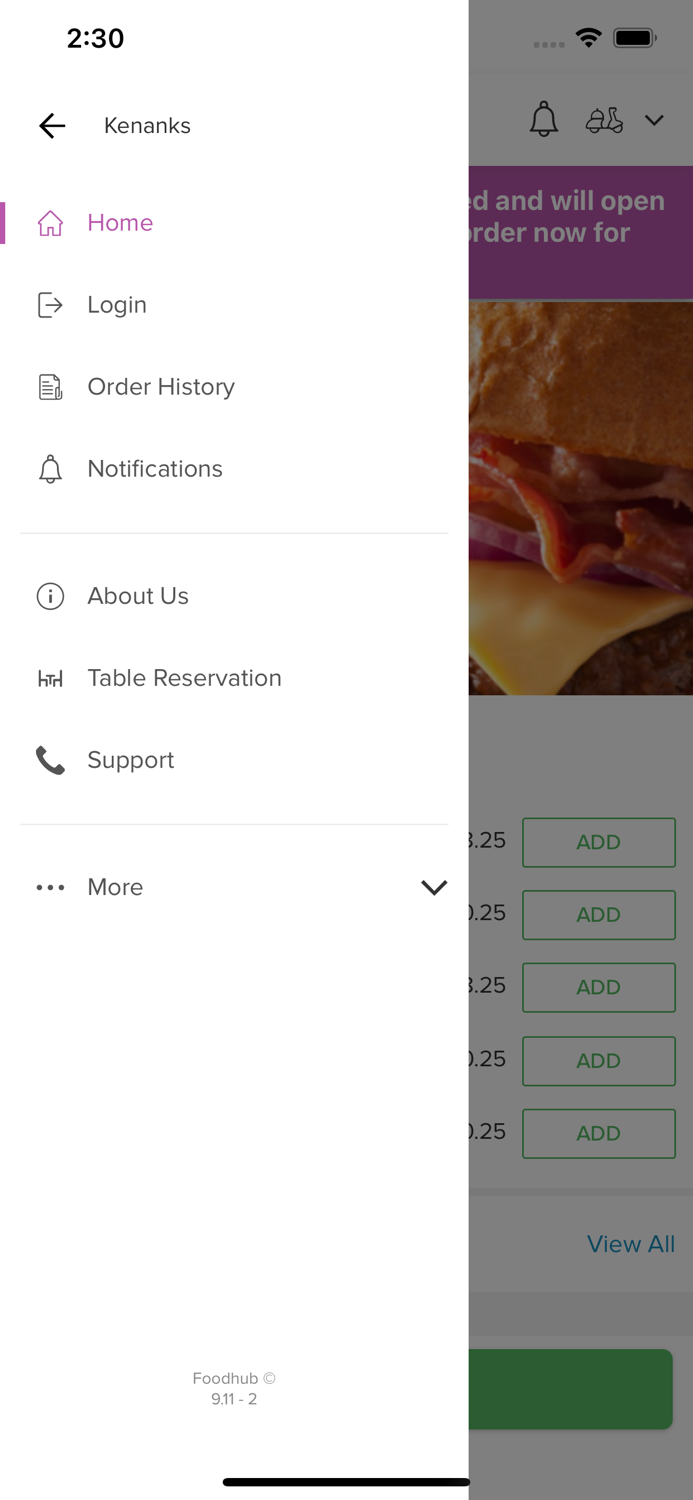The image size is (693, 1500).
Task: Go to Home in the drawer
Action: click(x=119, y=222)
